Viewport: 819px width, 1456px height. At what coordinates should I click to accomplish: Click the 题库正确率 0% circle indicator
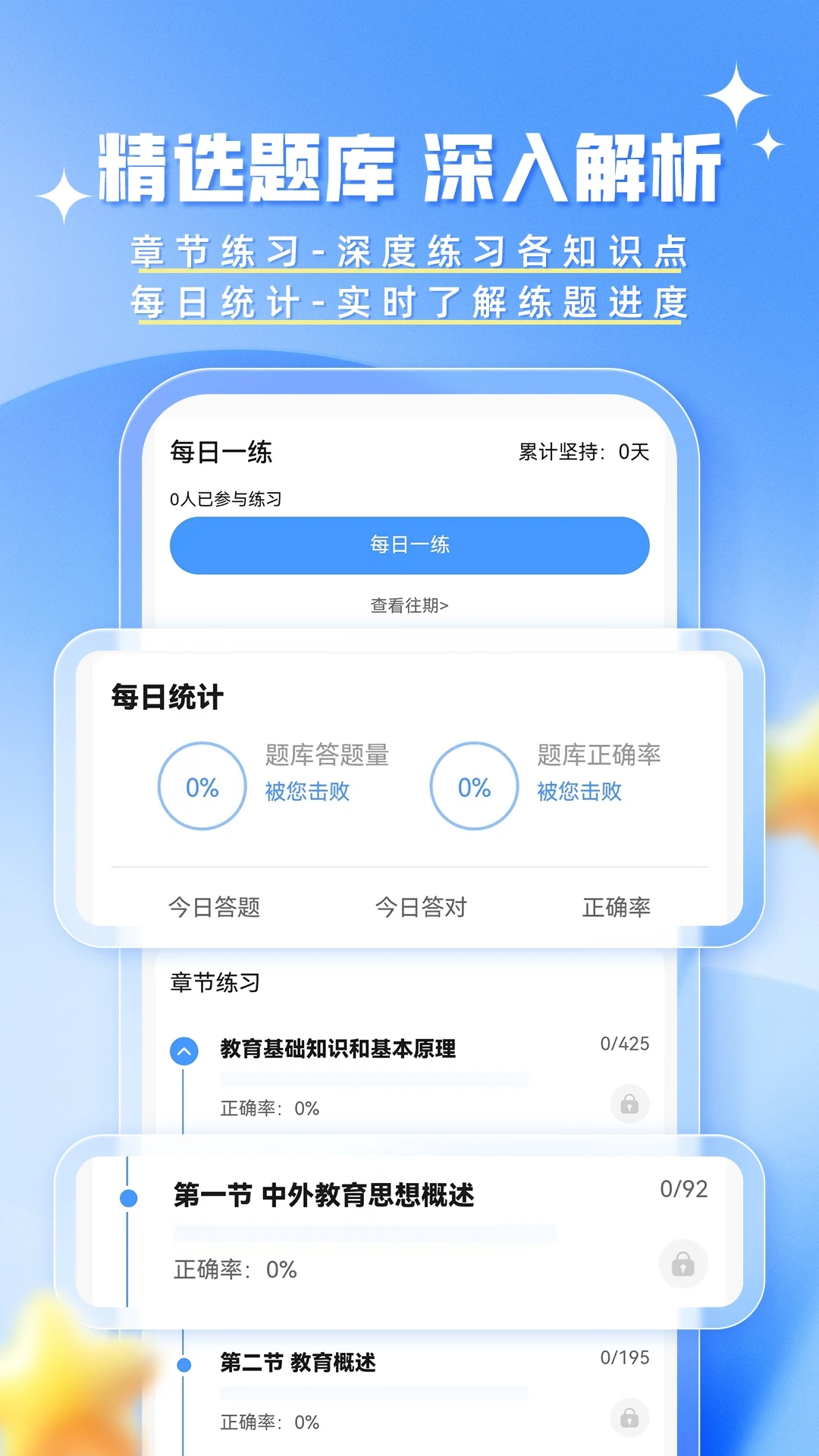474,785
